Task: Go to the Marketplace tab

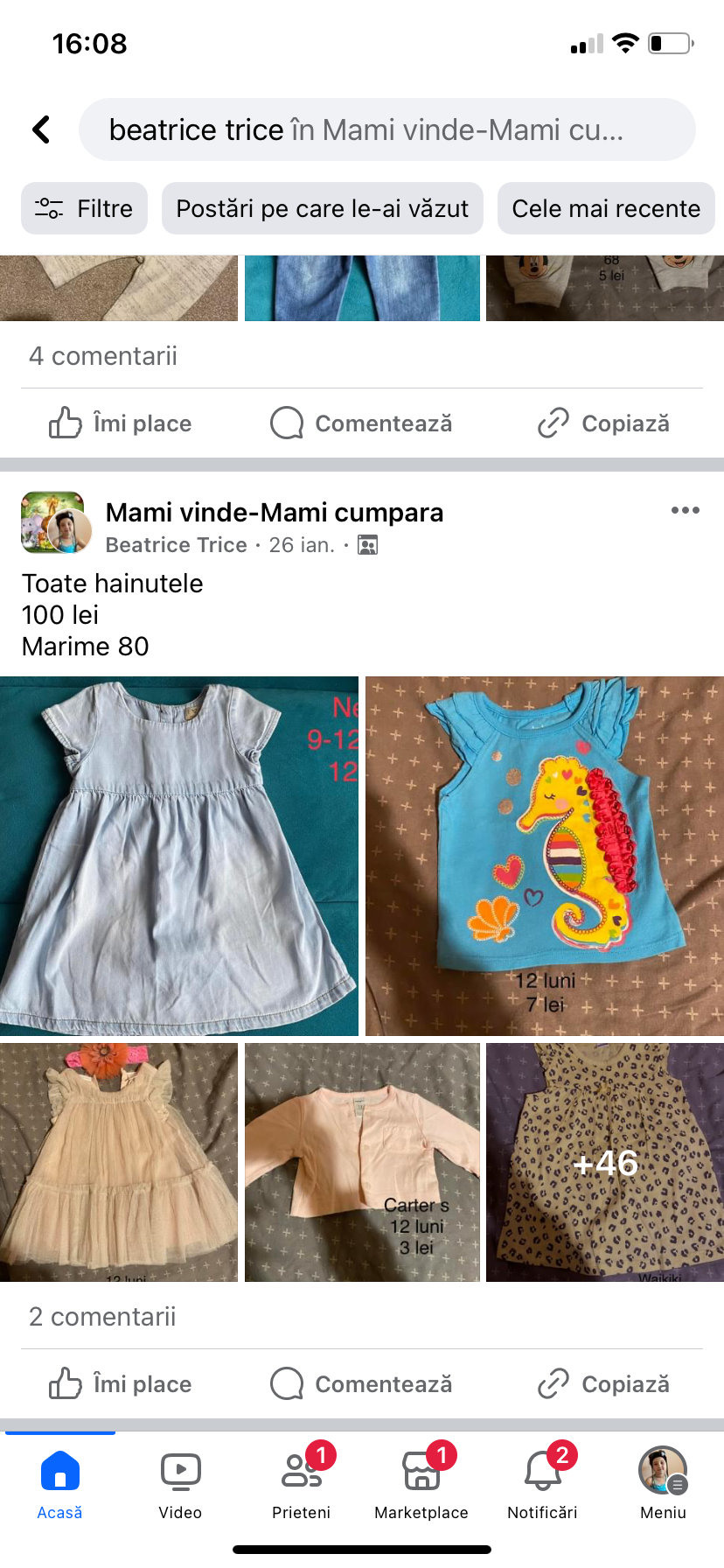Action: coord(421,1484)
